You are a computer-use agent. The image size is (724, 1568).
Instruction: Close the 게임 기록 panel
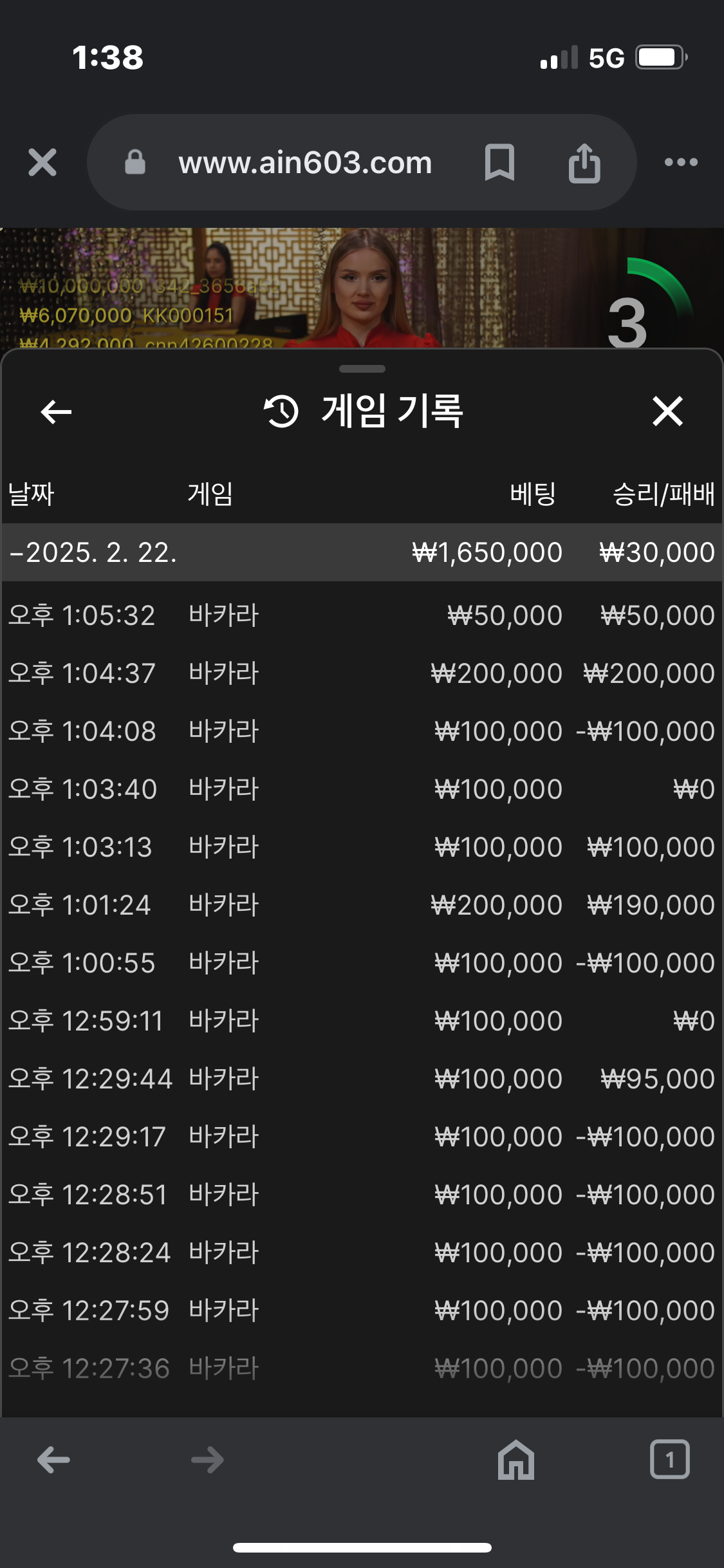(x=667, y=411)
